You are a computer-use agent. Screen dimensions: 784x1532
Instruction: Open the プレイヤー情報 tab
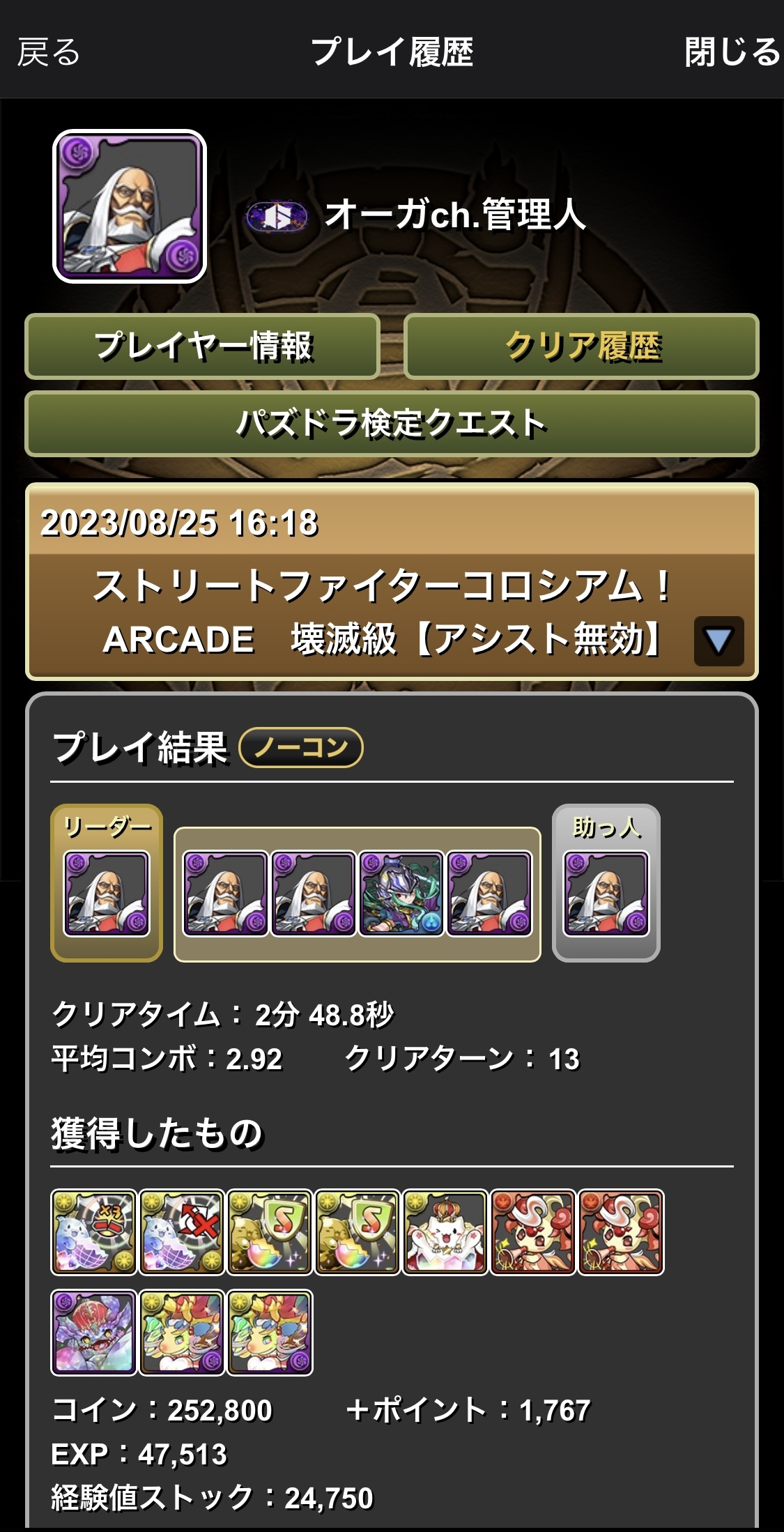[x=202, y=346]
